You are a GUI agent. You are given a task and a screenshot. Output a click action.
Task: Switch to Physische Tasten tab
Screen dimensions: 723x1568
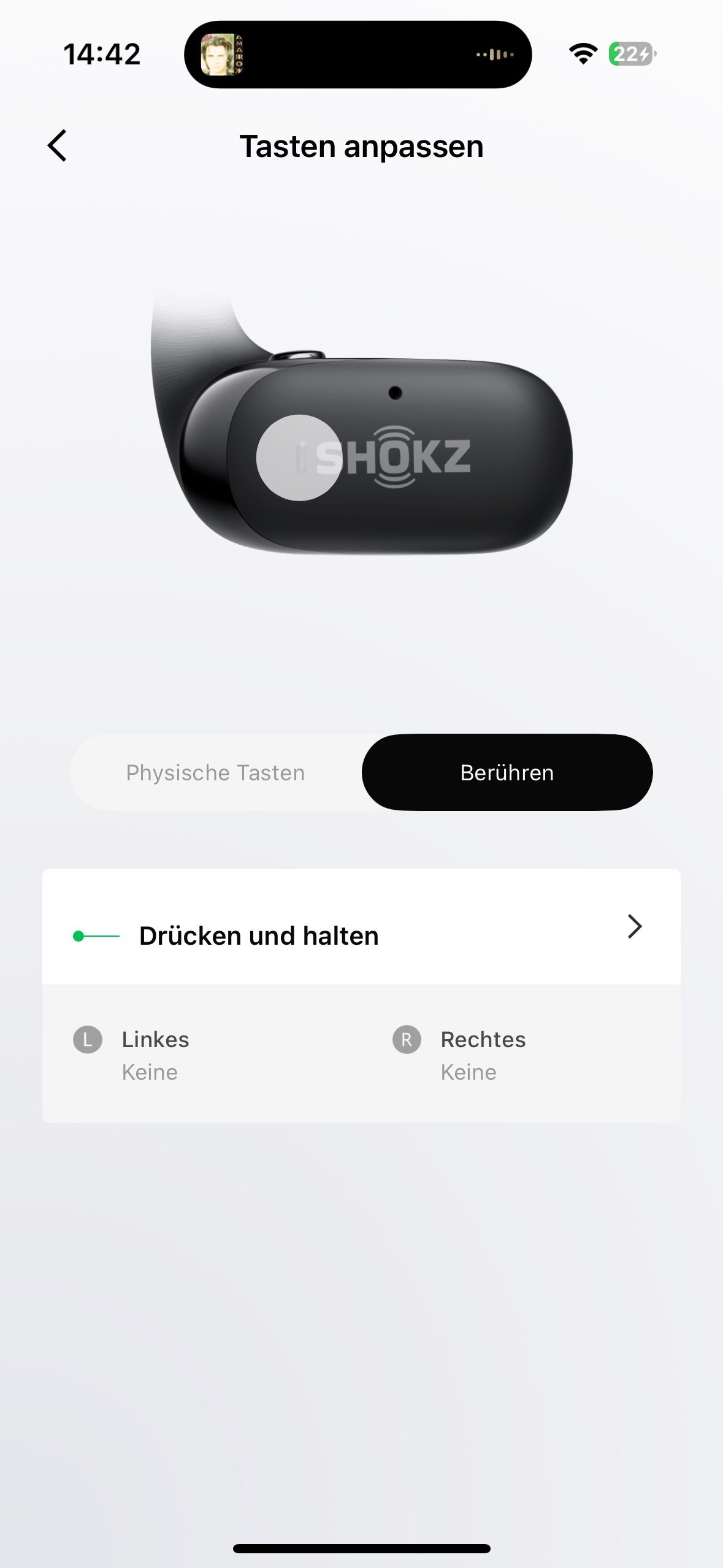216,772
